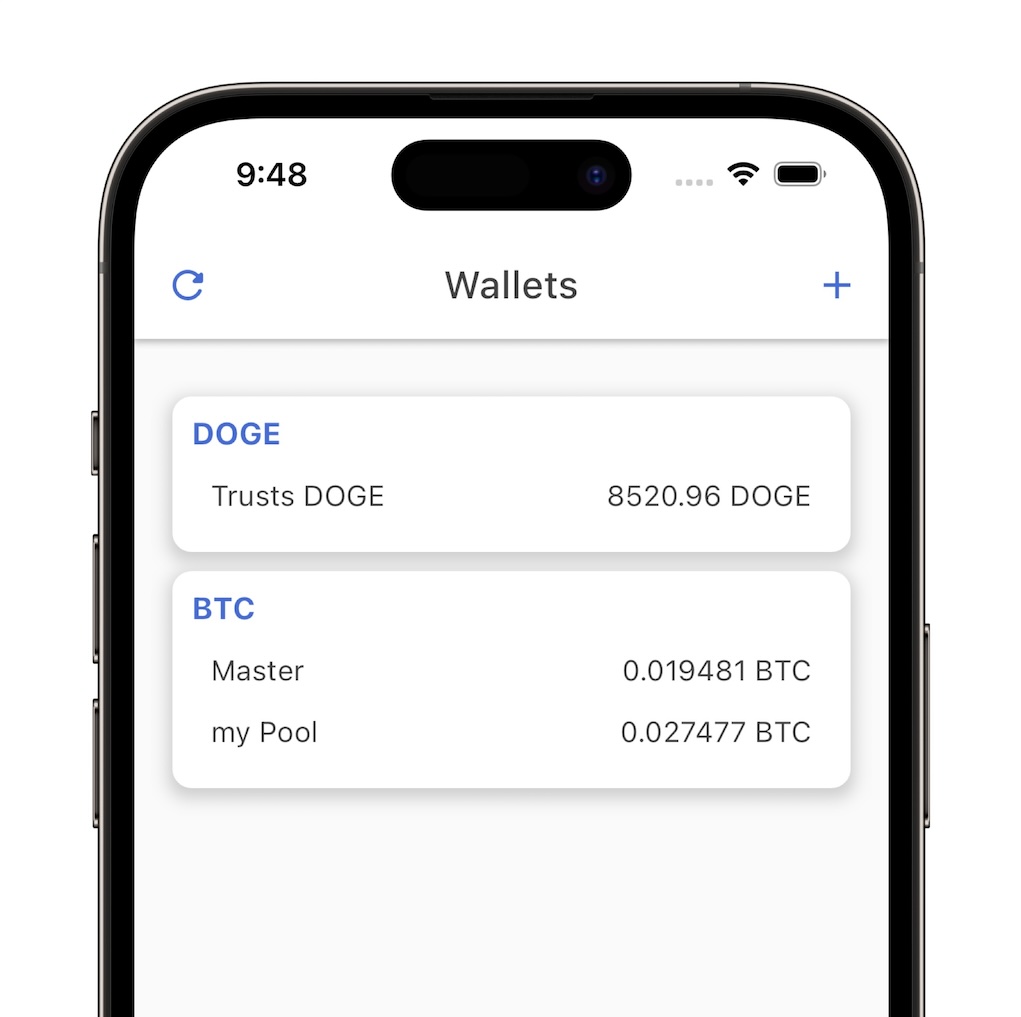This screenshot has height=1017, width=1021.
Task: Open the Master BTC wallet
Action: click(511, 671)
